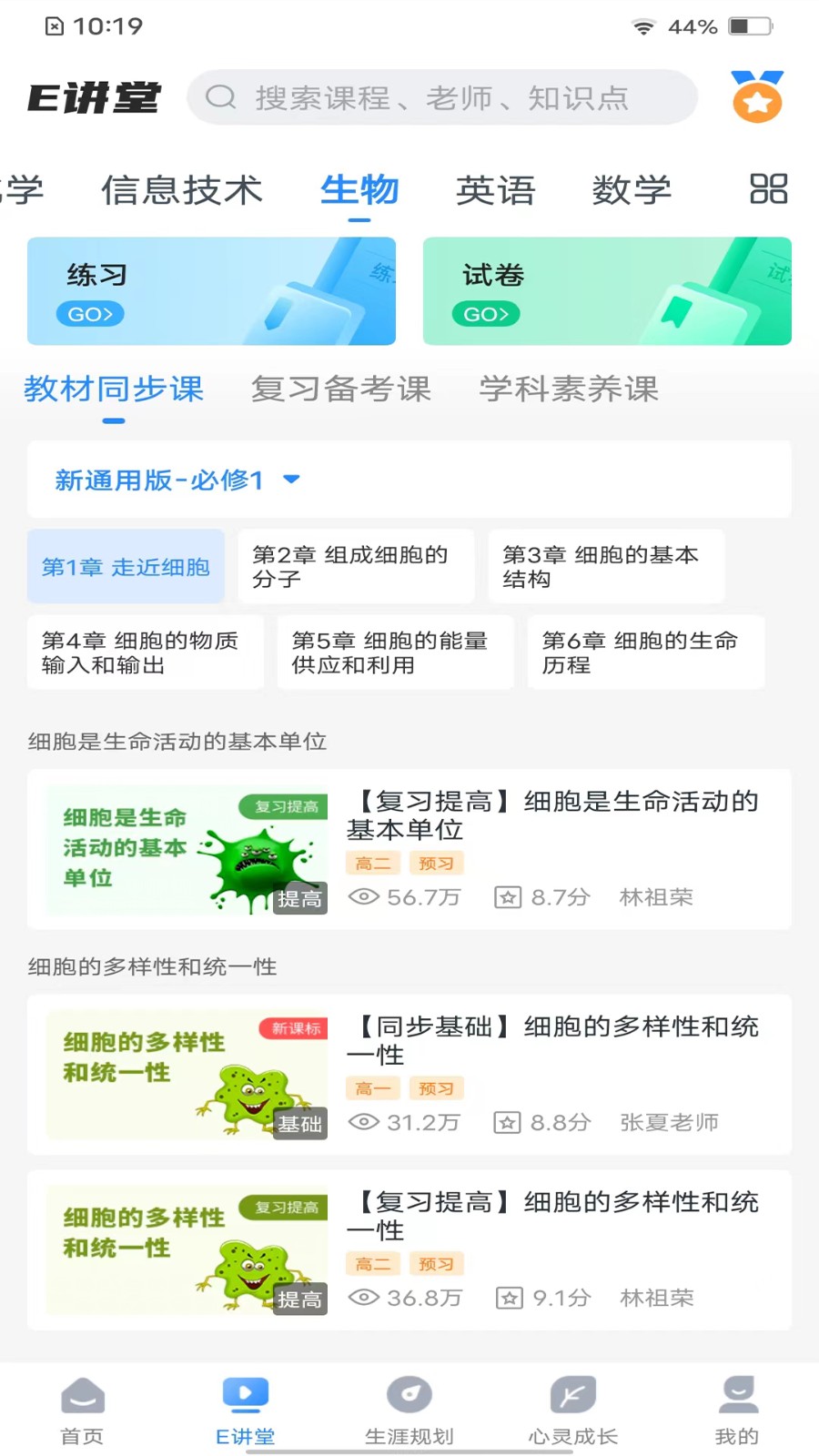Select the 第3章 细胞的基本结构 chapter chip

pyautogui.click(x=605, y=566)
